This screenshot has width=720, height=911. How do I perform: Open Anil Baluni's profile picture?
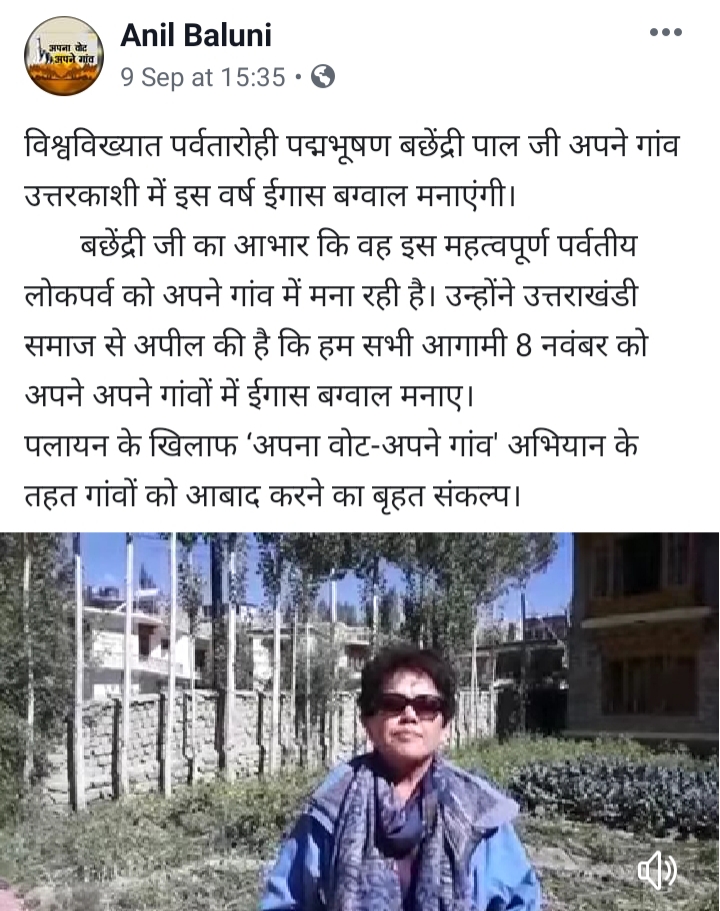pyautogui.click(x=64, y=55)
